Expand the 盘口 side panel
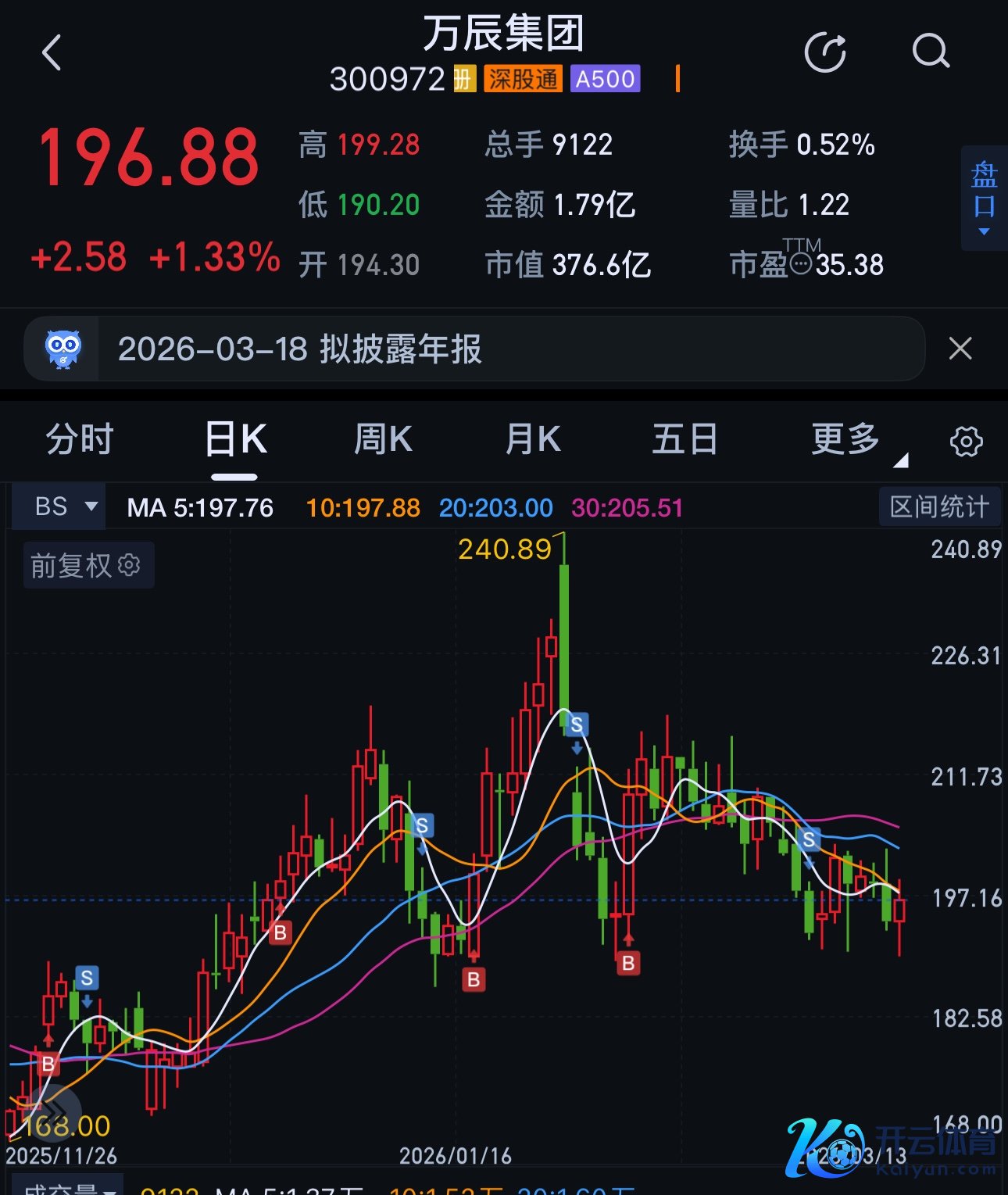Screen dimensions: 1008x1195 pyautogui.click(x=984, y=198)
